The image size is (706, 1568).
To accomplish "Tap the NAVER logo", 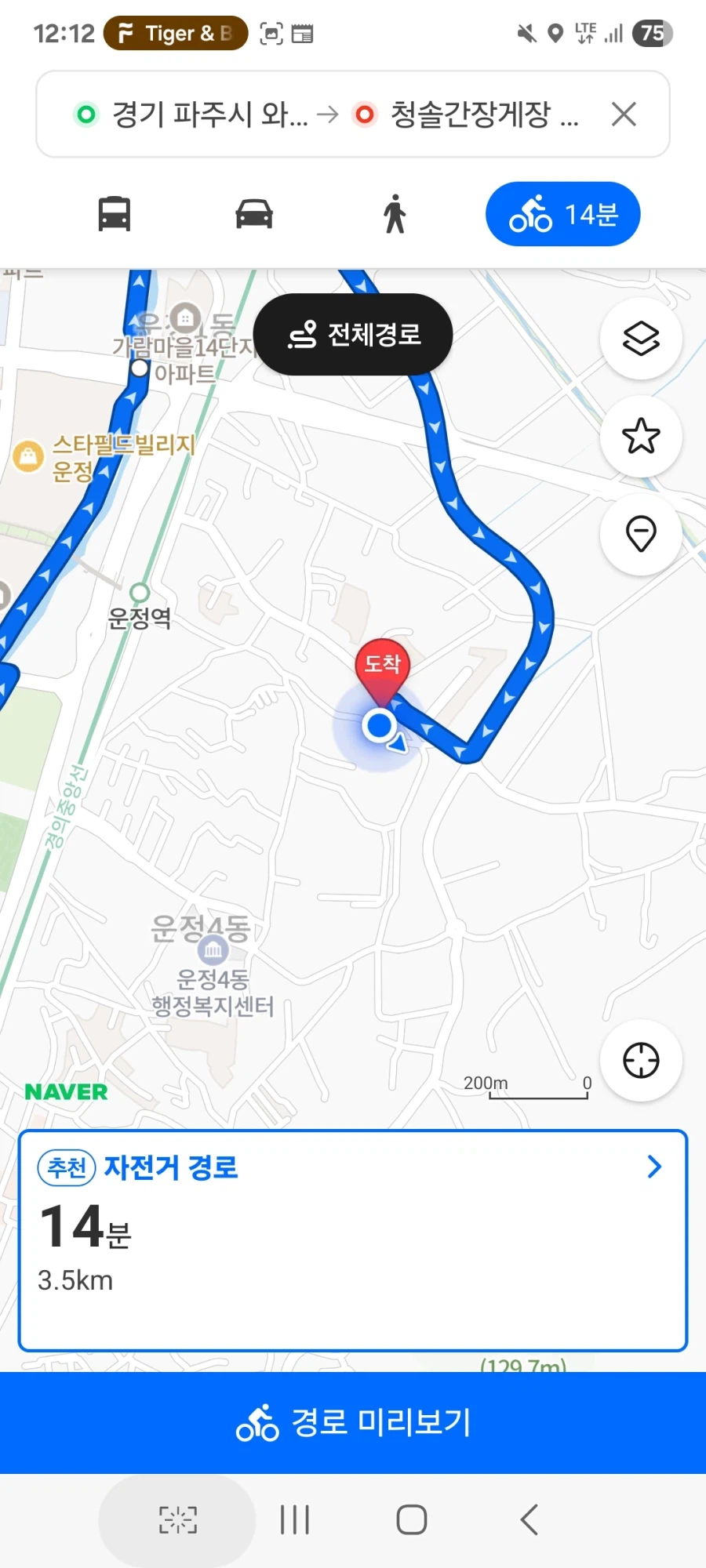I will (67, 1091).
